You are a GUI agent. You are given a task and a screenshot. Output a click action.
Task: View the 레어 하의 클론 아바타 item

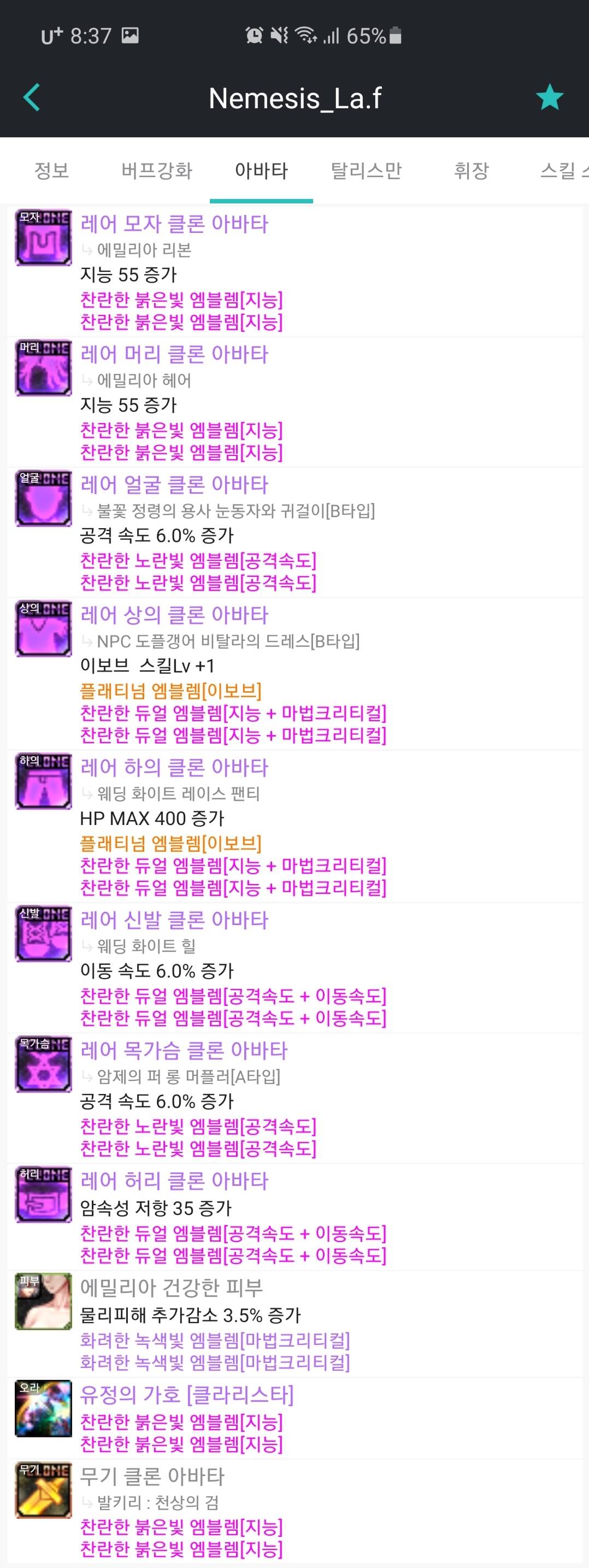point(174,768)
